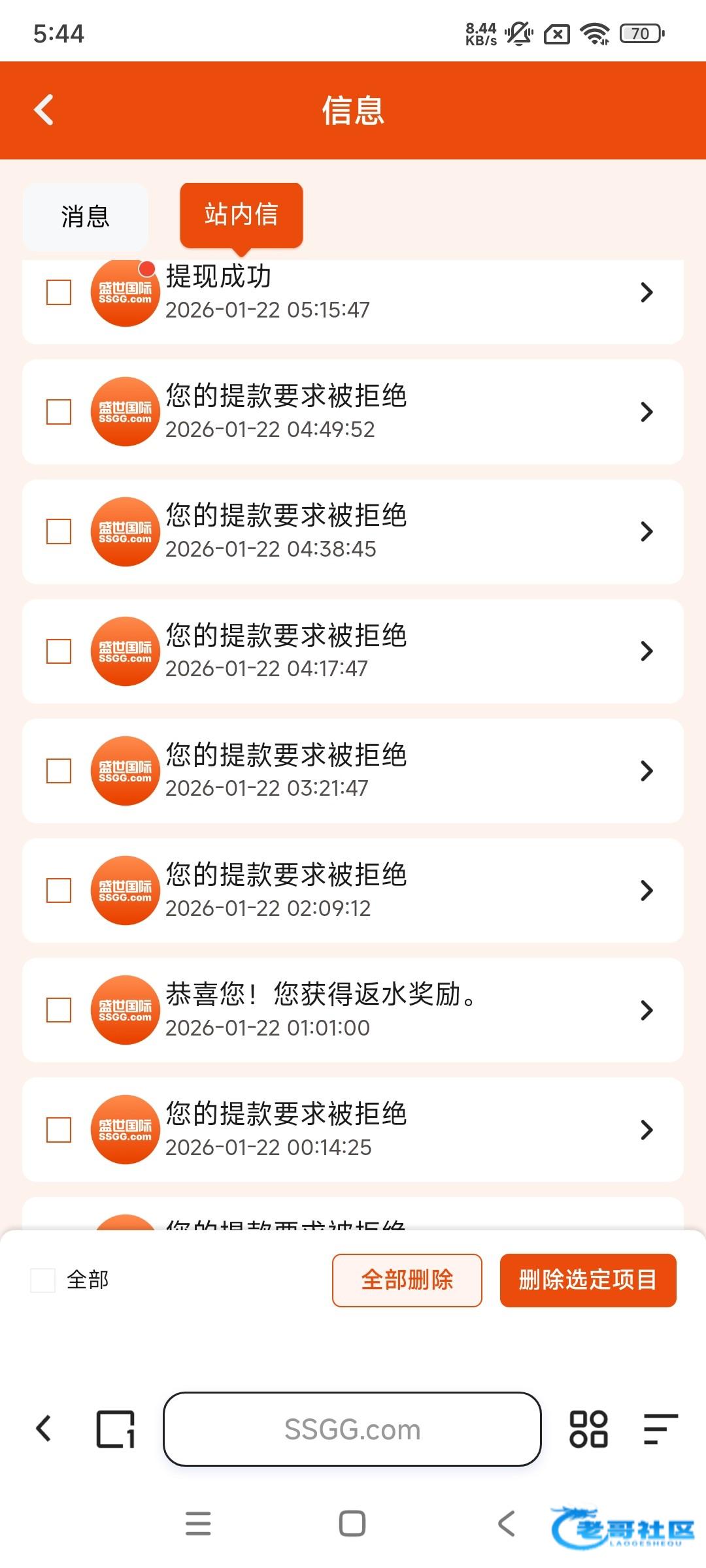This screenshot has width=706, height=1568.
Task: Check the 全部 select-all checkbox
Action: click(x=43, y=1280)
